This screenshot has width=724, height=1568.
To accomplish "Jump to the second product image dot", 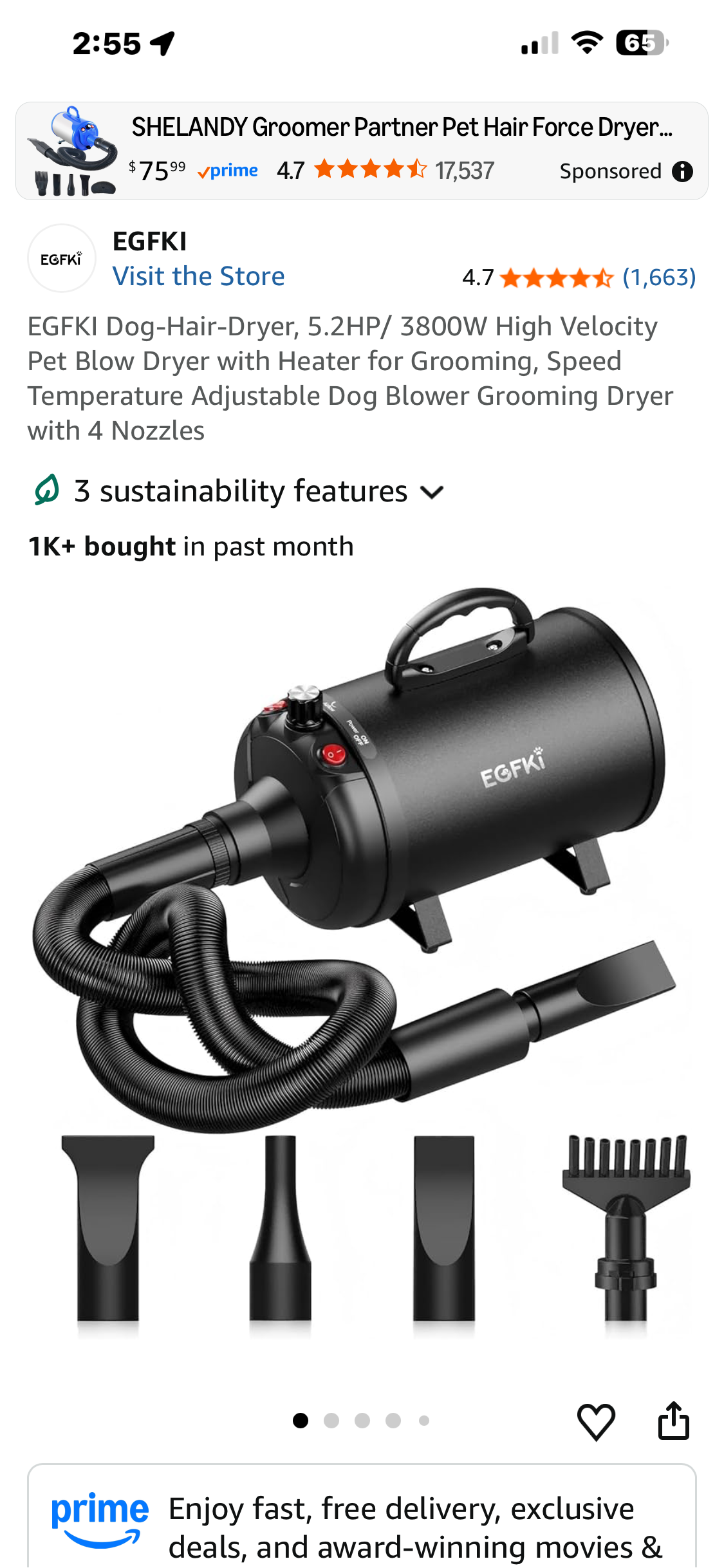I will 331,1421.
